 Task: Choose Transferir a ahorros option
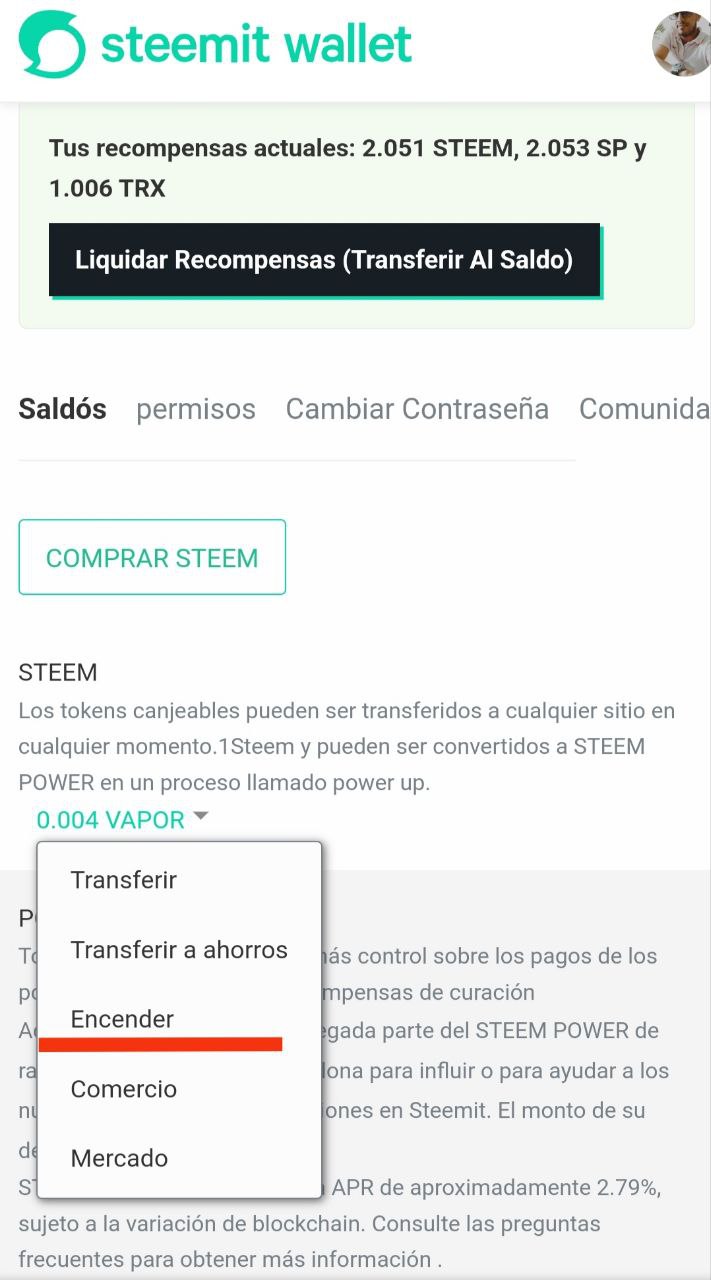click(x=179, y=950)
